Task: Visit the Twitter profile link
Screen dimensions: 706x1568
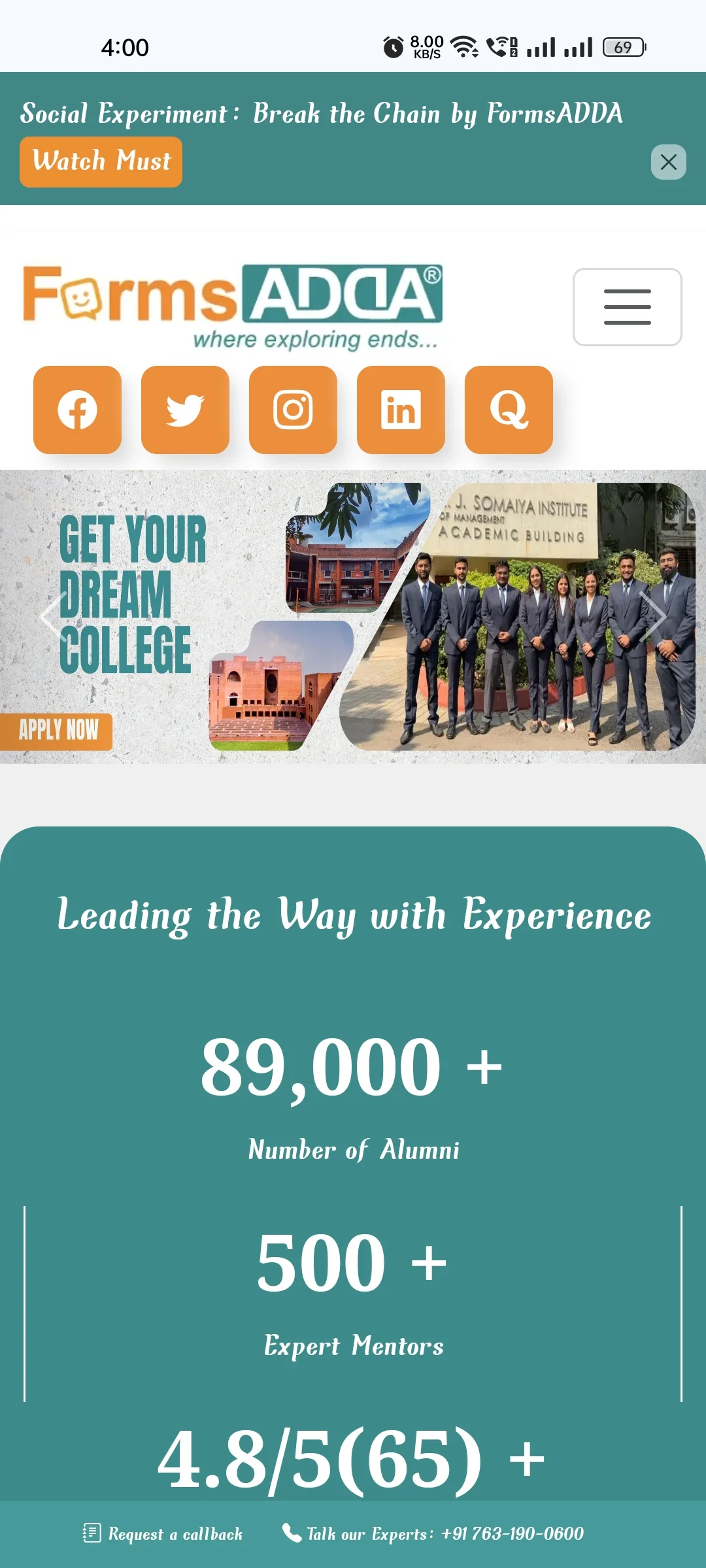Action: point(185,410)
